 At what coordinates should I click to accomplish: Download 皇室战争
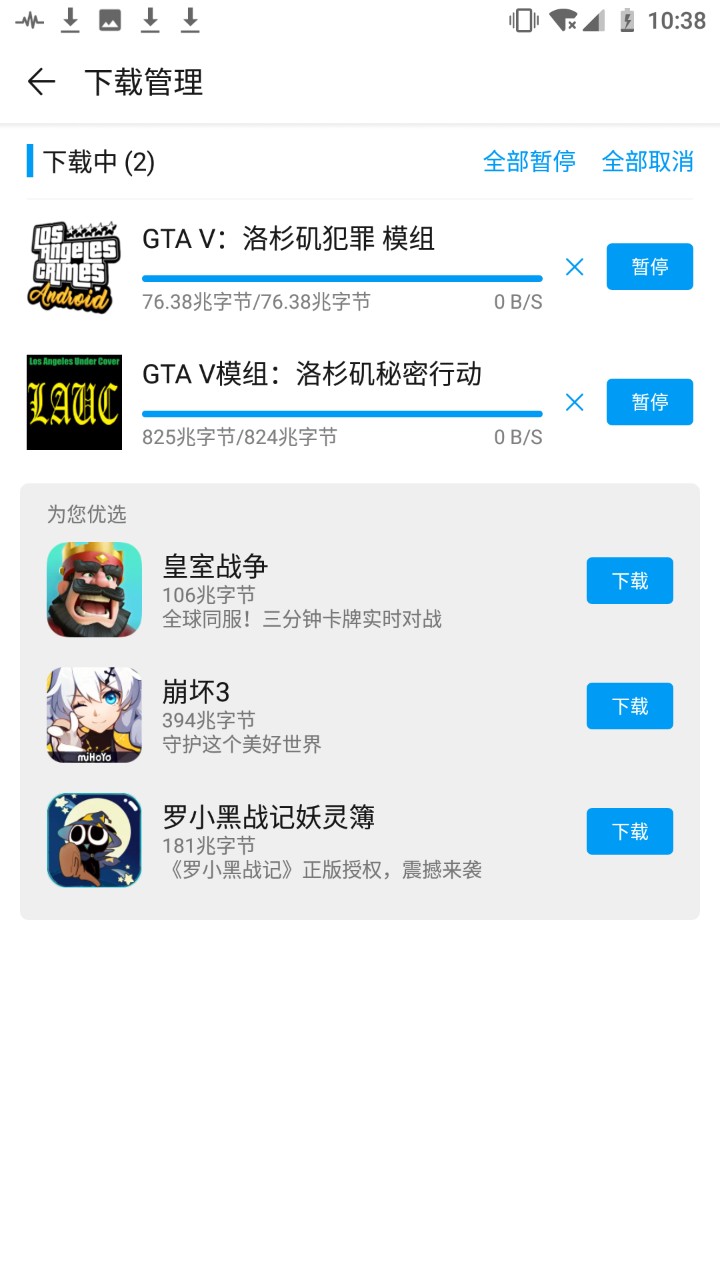click(x=629, y=581)
